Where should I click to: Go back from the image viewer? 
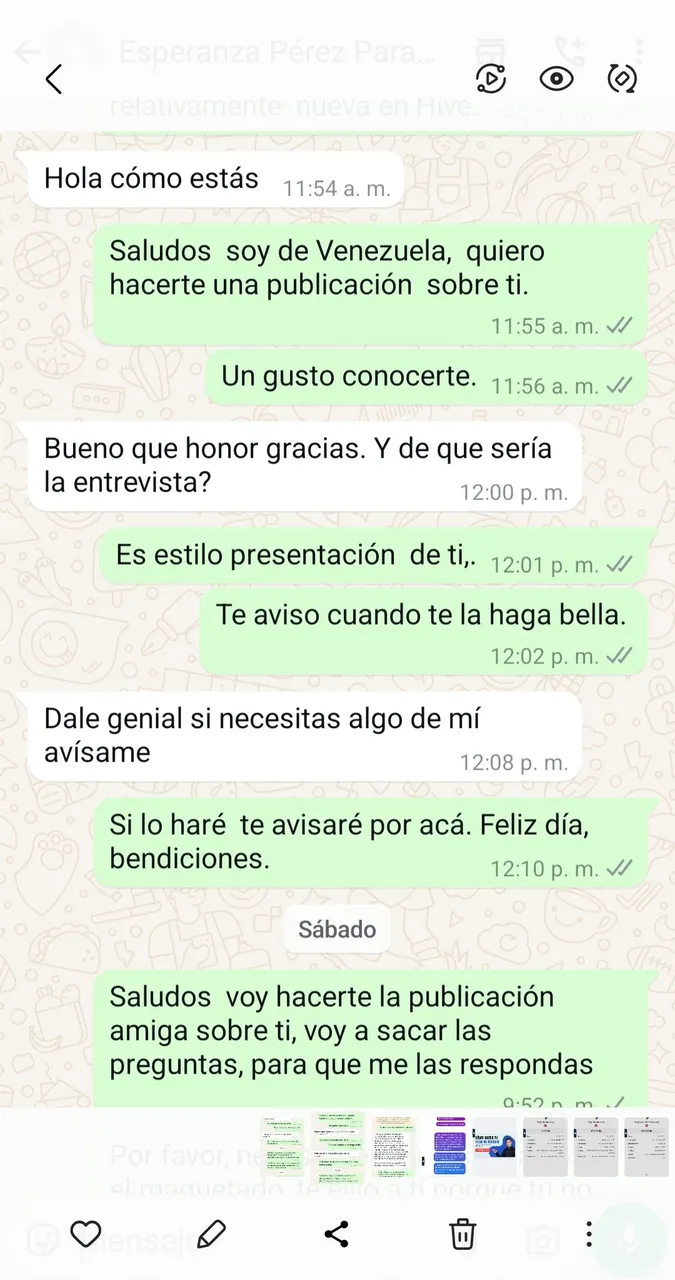(x=54, y=79)
